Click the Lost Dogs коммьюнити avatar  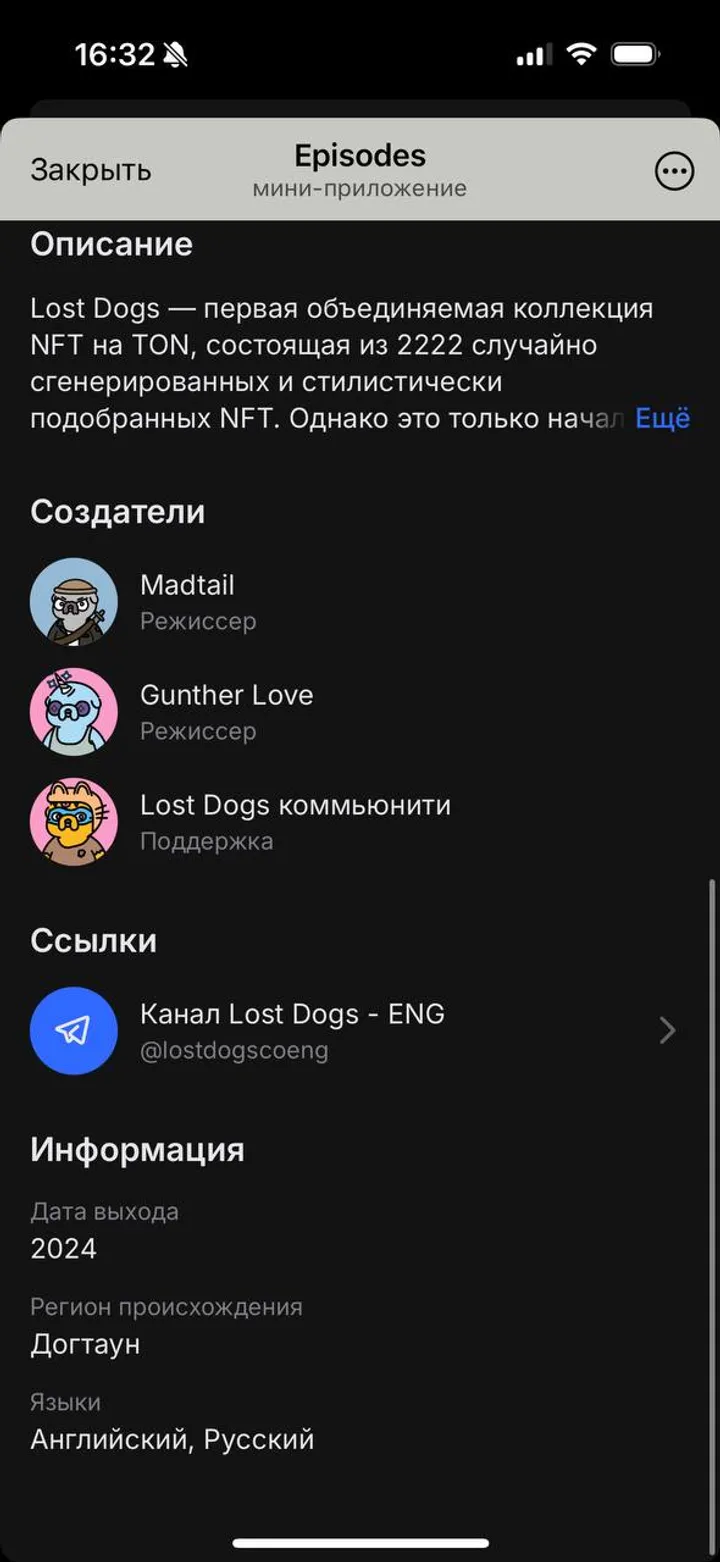tap(73, 821)
